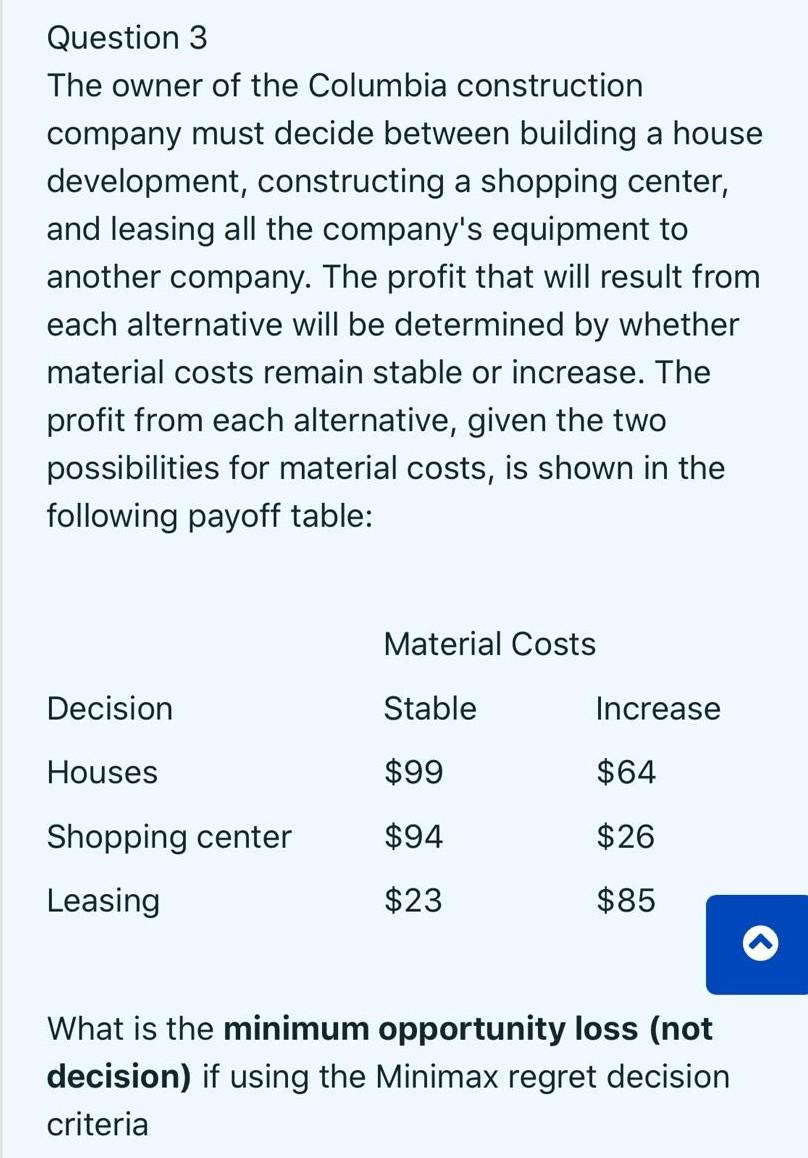Click the $23 Leasing stable payoff
808x1158 pixels.
point(412,900)
